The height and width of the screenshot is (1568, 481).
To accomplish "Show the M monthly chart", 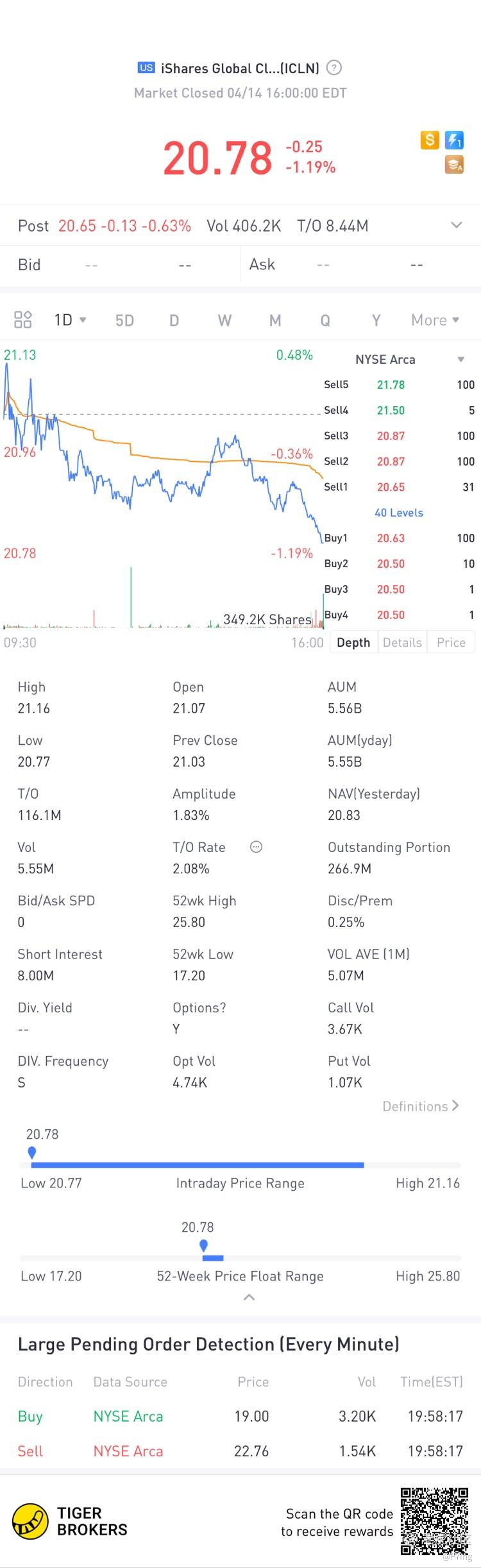I will (x=275, y=320).
